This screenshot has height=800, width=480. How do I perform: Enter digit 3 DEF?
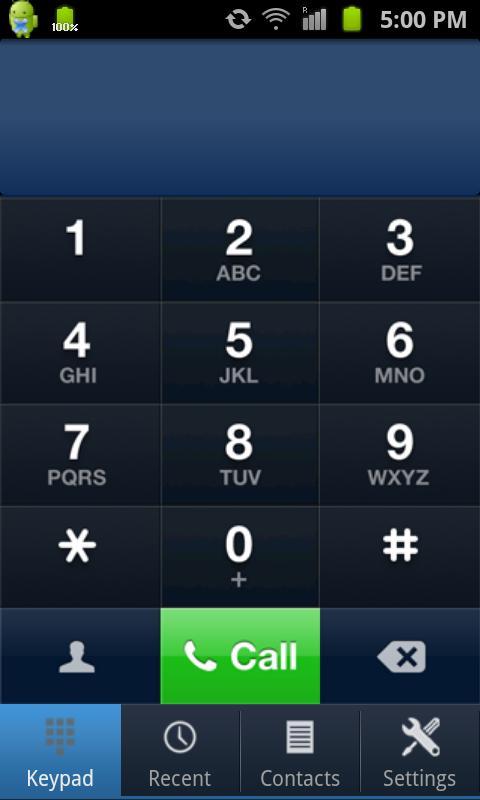(400, 249)
